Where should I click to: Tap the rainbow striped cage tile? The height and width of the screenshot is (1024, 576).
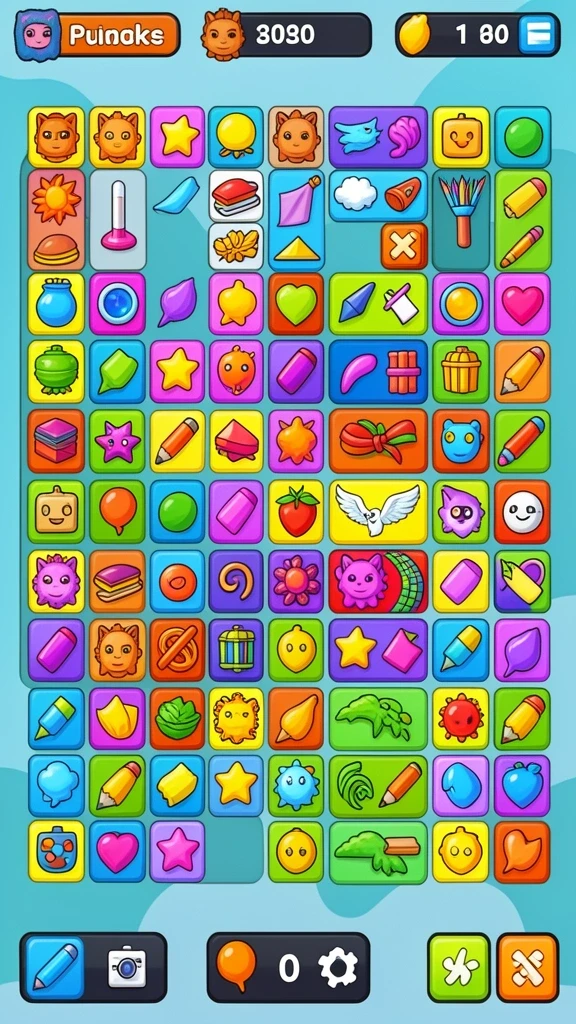(236, 650)
